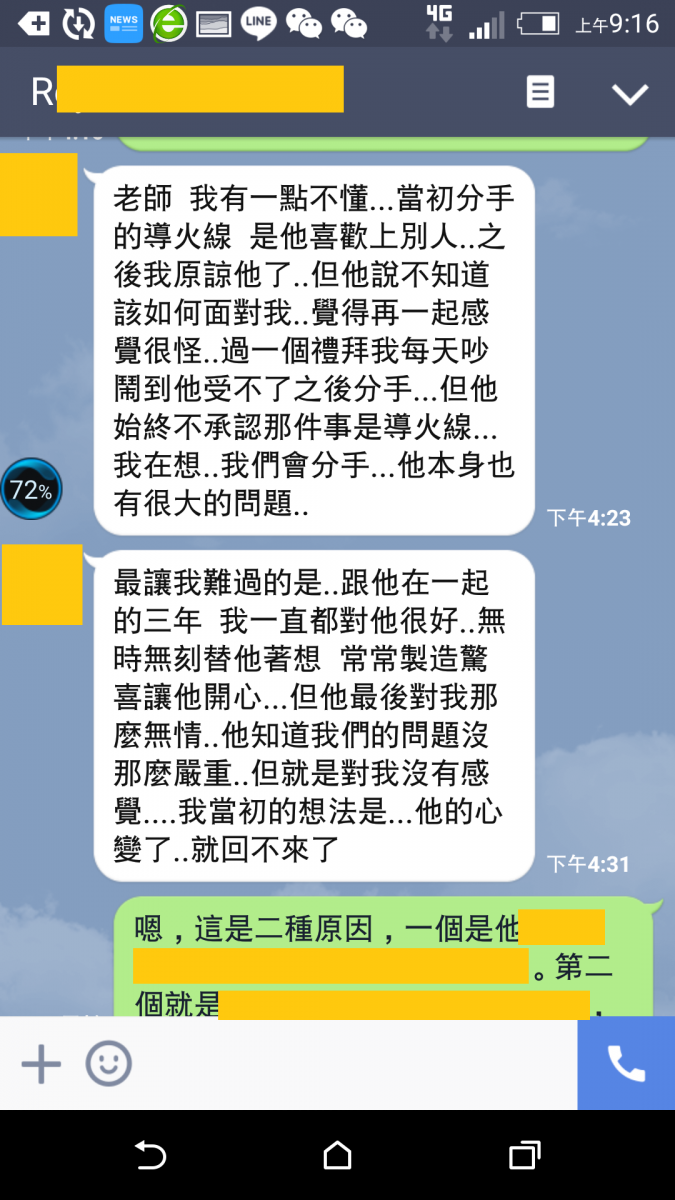The image size is (675, 1200).
Task: Go back with system back button
Action: point(150,1156)
